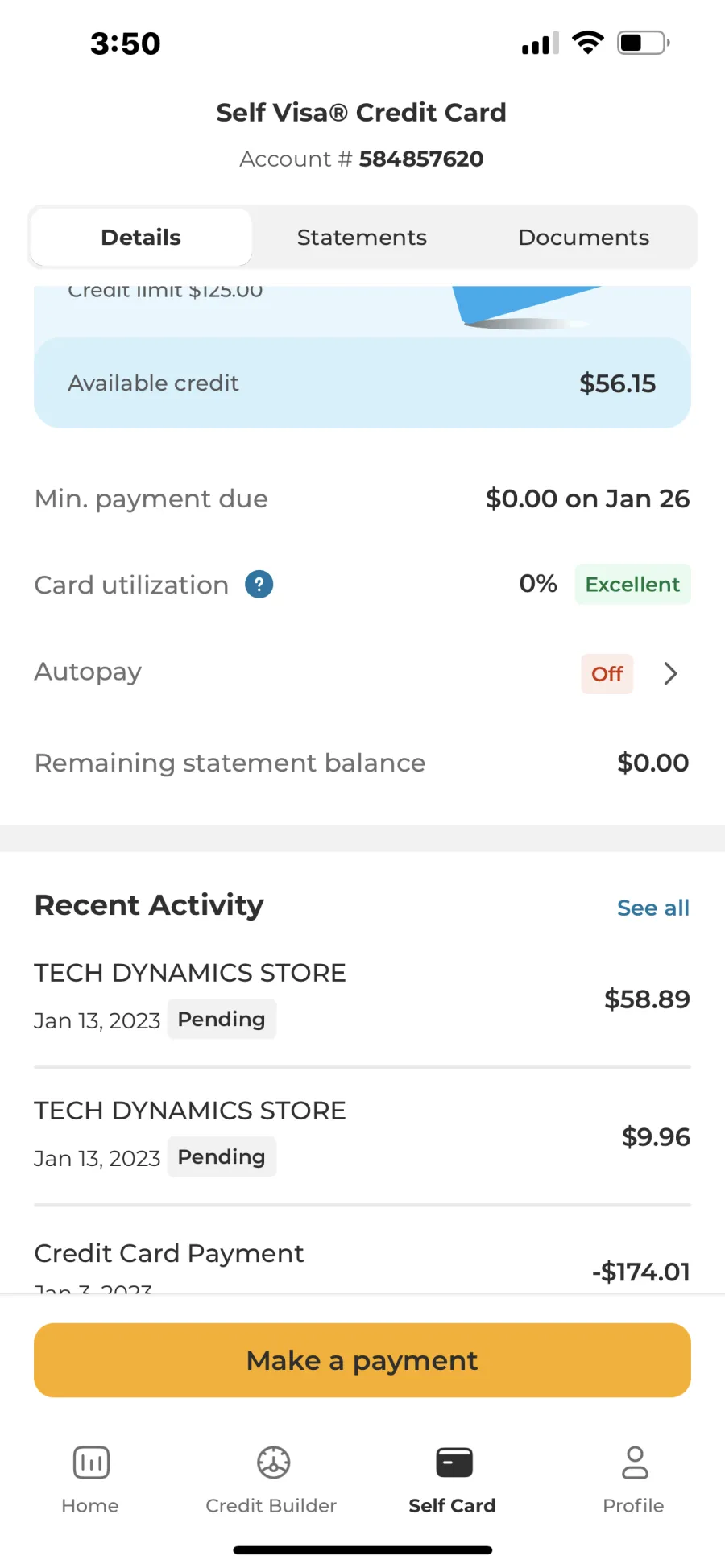
Task: Tap Make a payment button
Action: pos(362,1360)
